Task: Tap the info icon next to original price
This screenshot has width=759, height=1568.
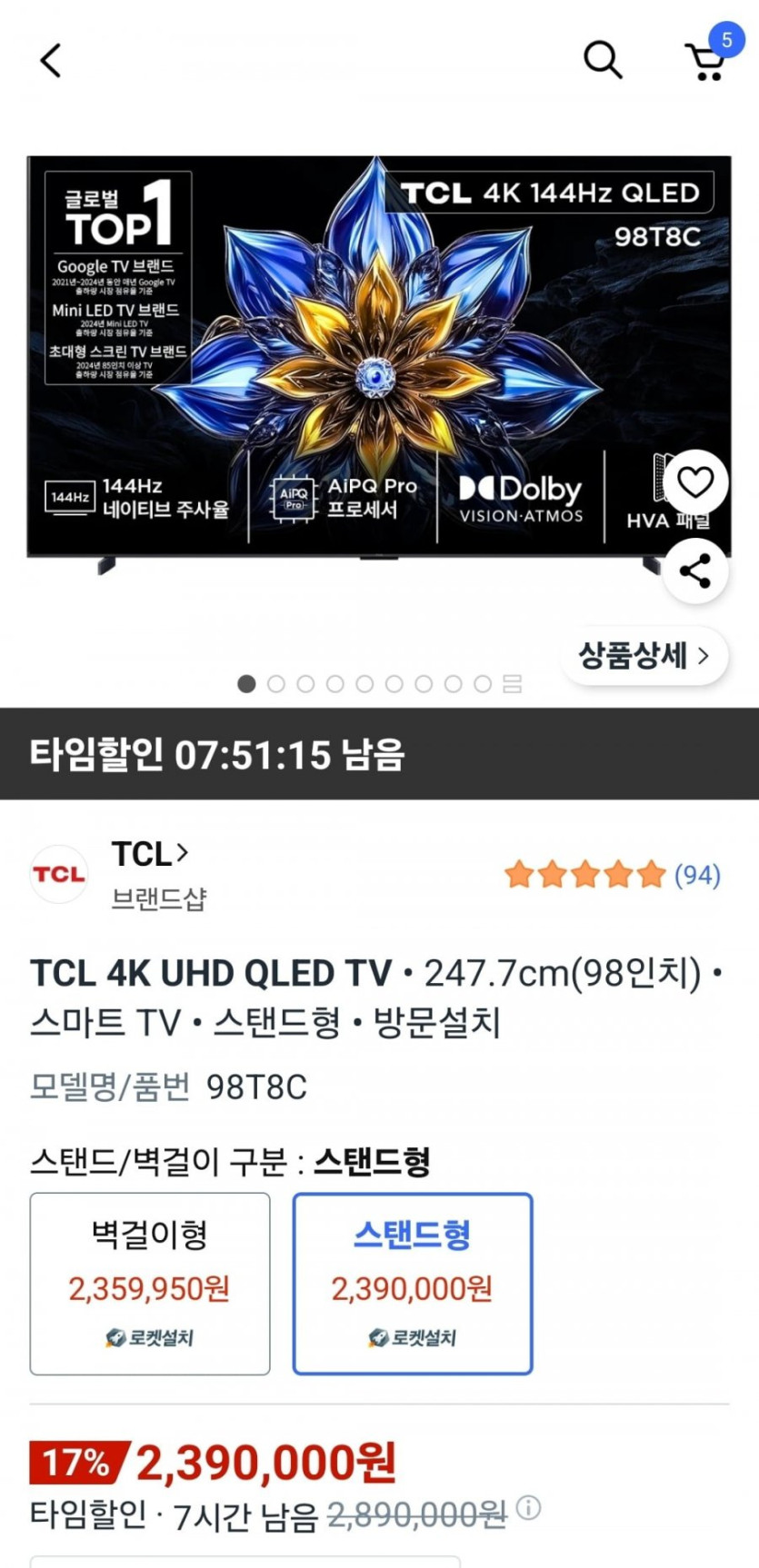Action: point(528,1508)
